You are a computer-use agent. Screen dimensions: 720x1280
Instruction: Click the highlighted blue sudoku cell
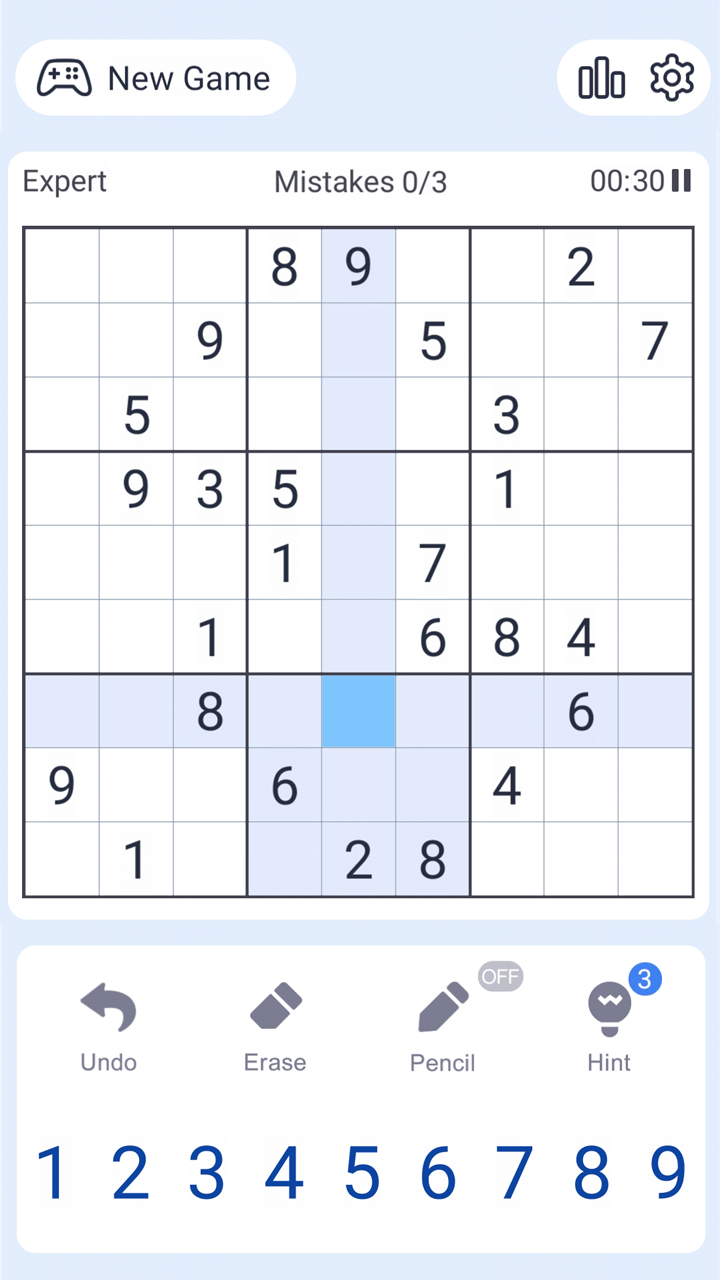click(358, 712)
